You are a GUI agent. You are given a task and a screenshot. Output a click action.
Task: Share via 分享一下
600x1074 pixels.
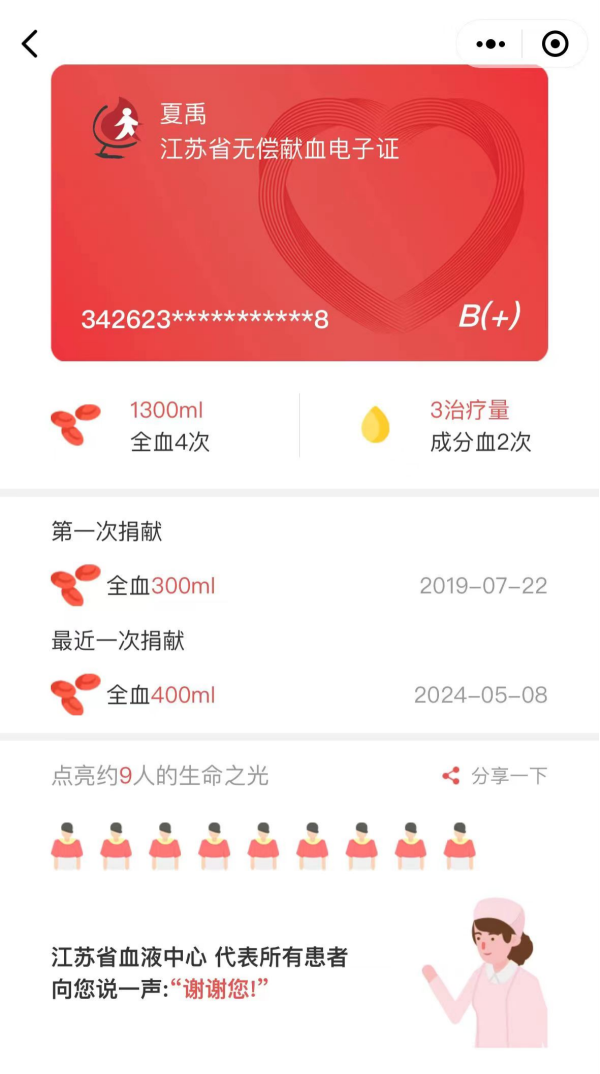tap(495, 776)
